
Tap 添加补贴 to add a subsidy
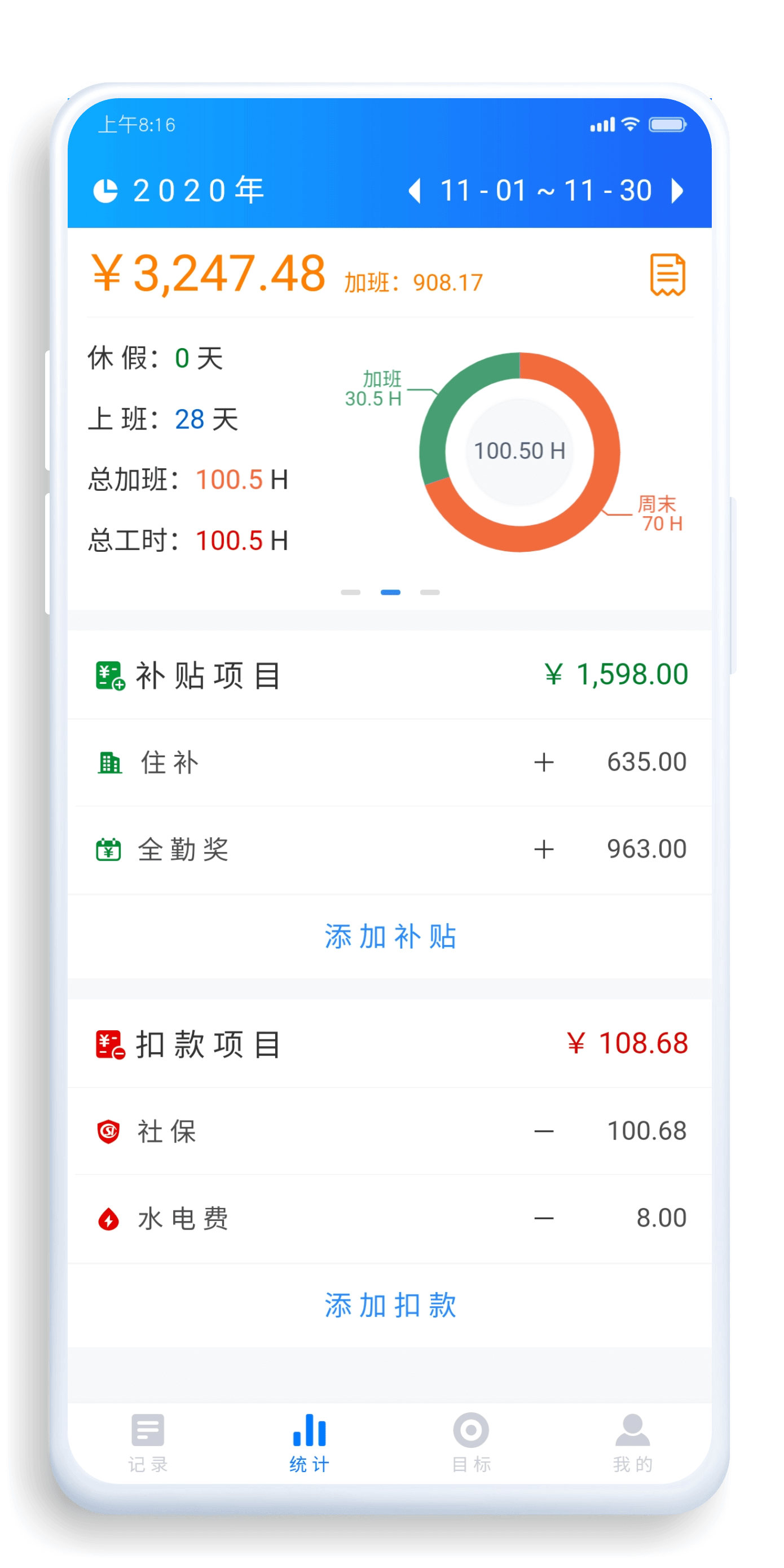click(x=390, y=936)
